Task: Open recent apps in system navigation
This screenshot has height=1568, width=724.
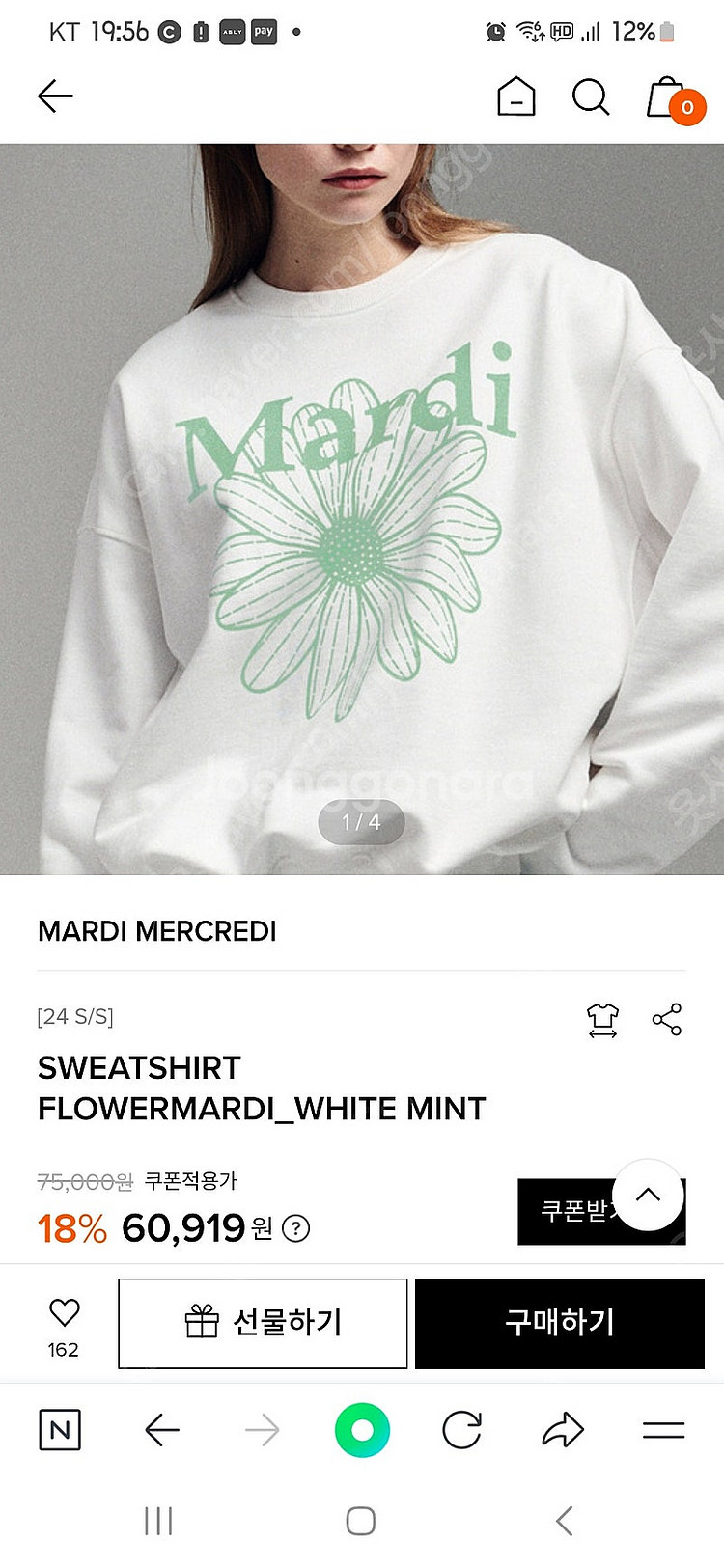Action: (158, 1522)
